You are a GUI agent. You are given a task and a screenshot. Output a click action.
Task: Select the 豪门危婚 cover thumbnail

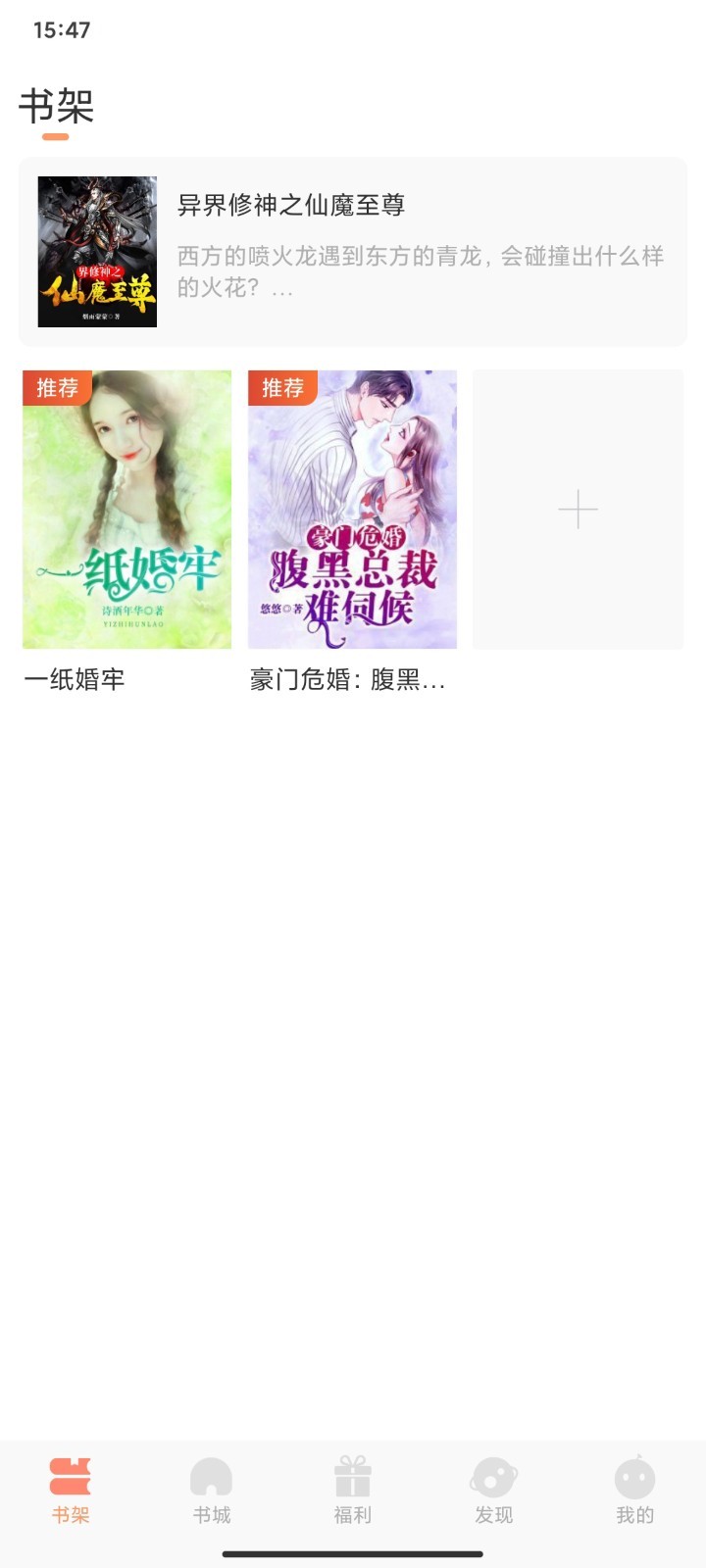pyautogui.click(x=351, y=509)
